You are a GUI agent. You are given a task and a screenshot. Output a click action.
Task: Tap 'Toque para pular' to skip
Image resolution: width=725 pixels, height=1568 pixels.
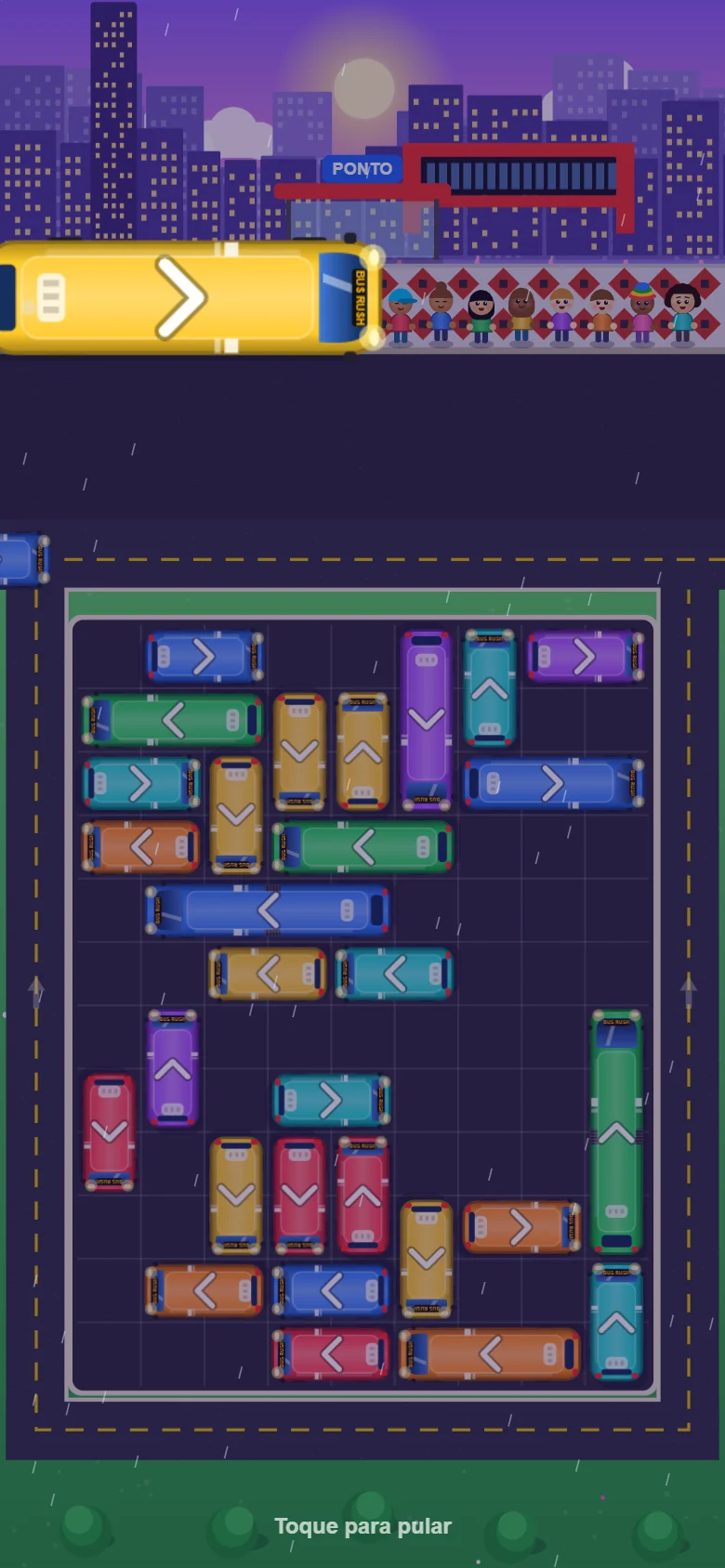coord(362,1526)
